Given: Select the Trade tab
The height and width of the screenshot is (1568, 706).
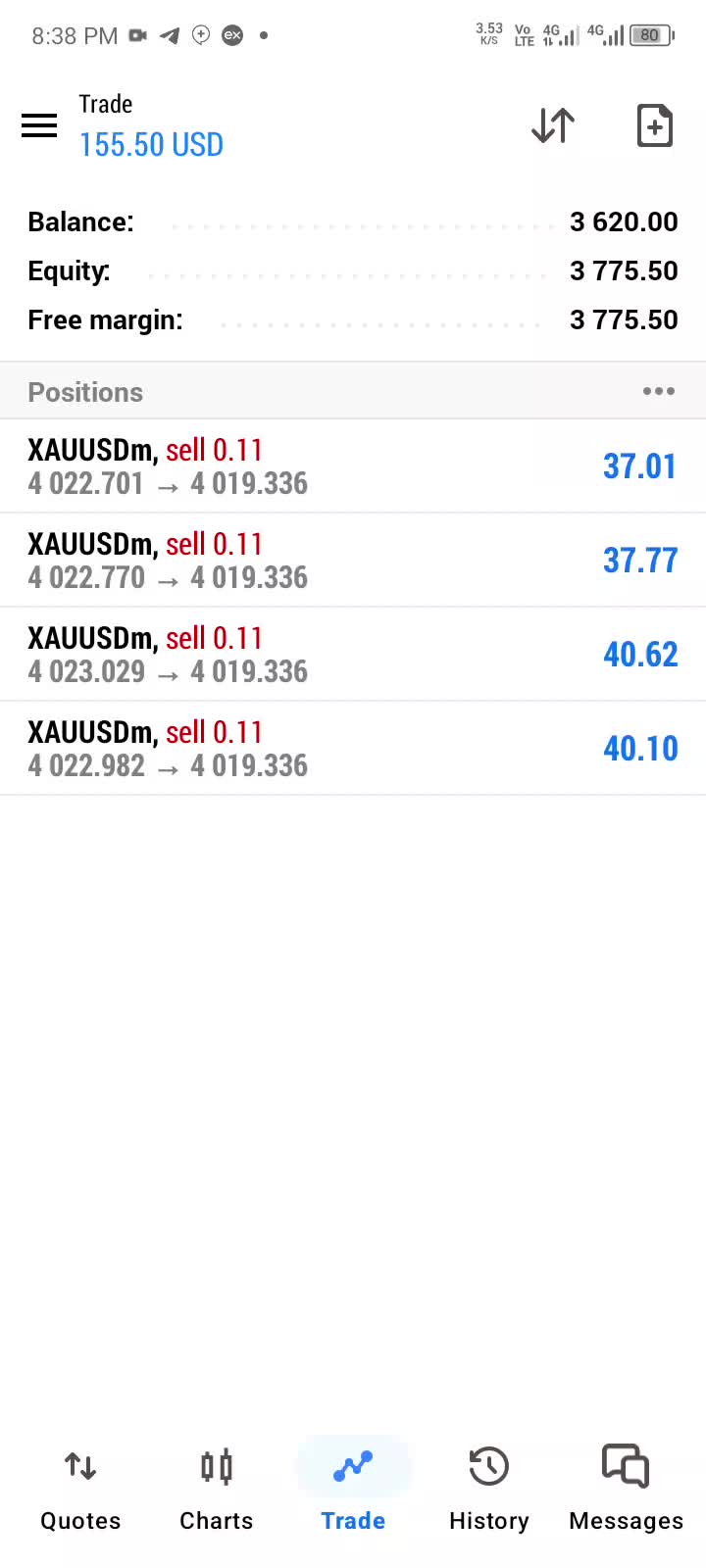Looking at the screenshot, I should click(353, 1490).
